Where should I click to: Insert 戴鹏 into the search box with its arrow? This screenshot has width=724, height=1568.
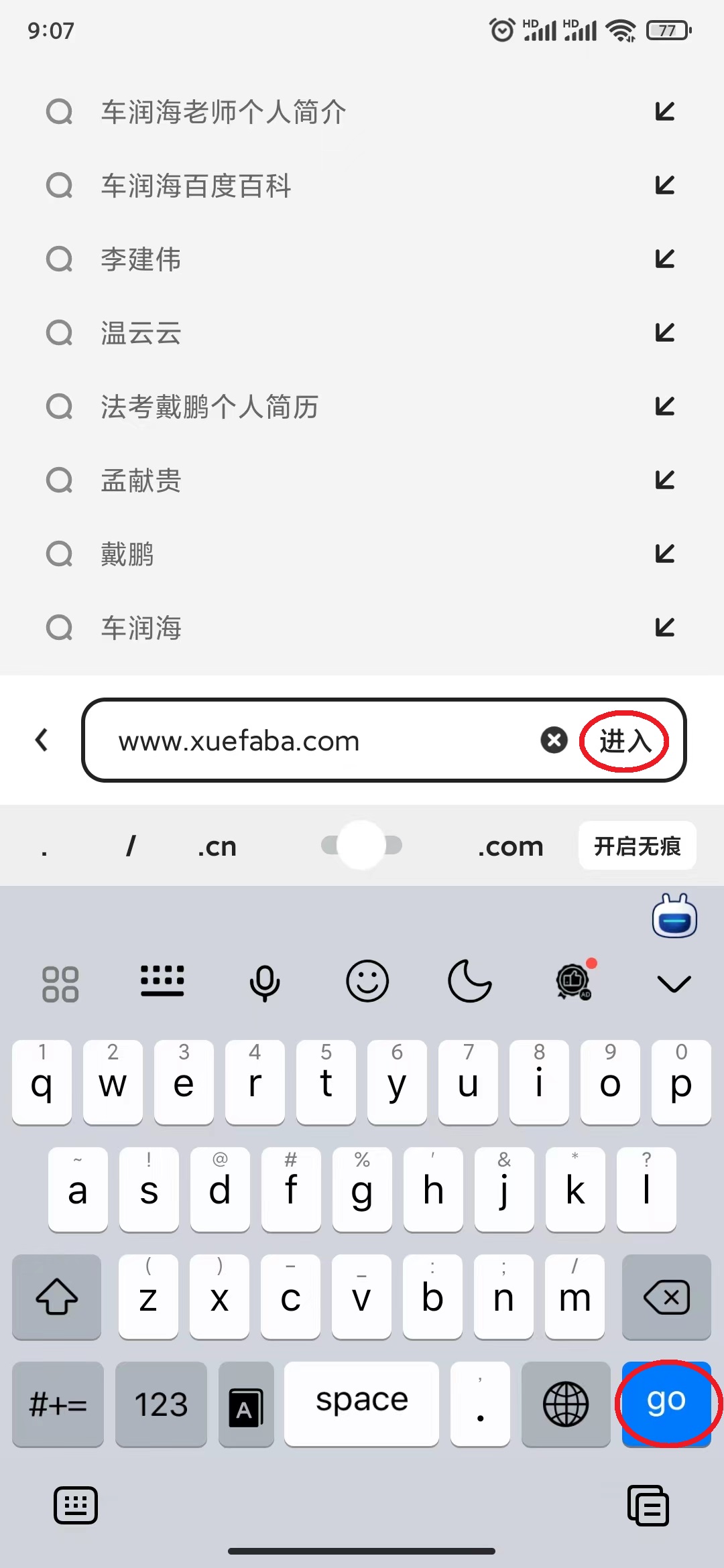(x=665, y=553)
